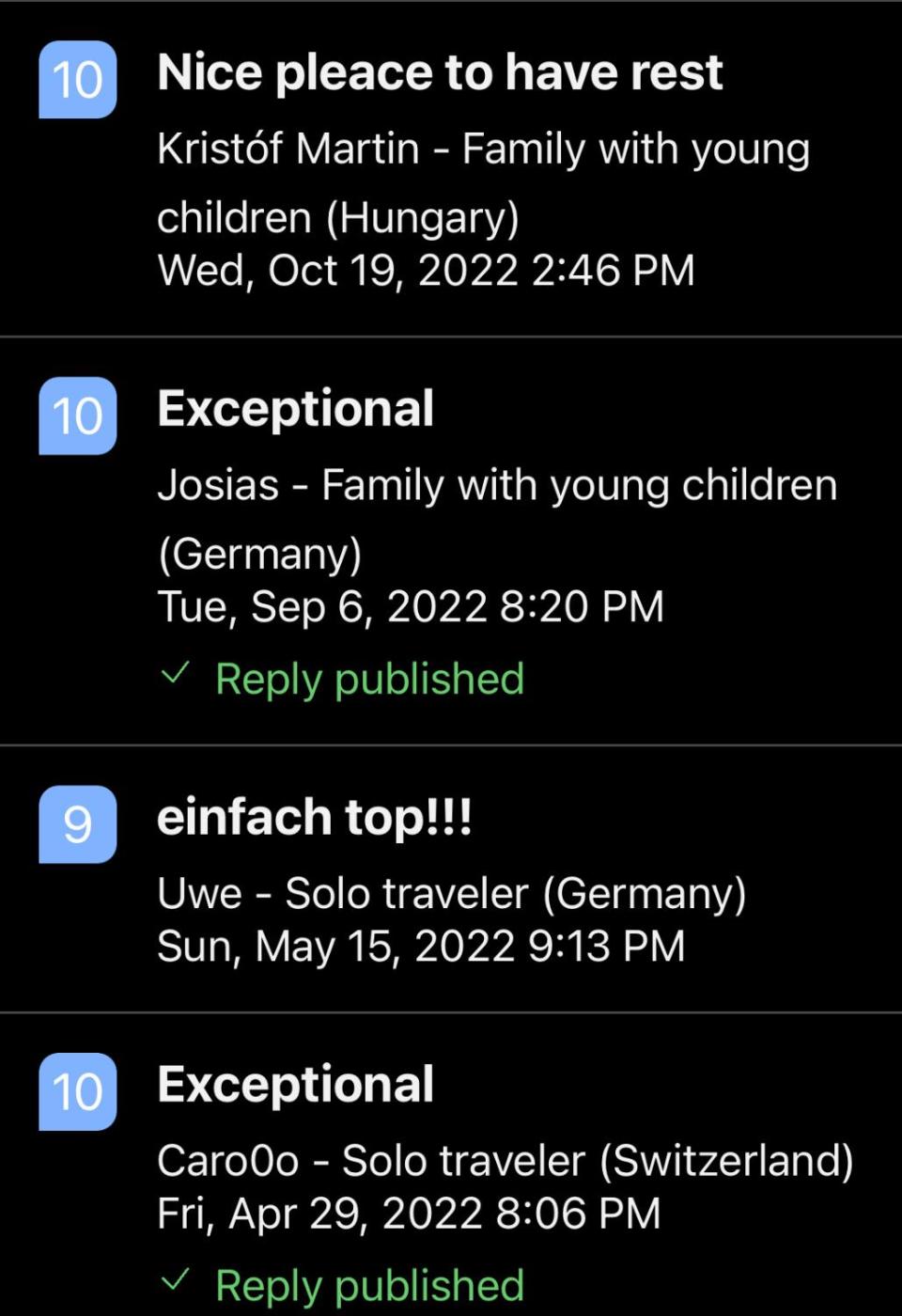902x1316 pixels.
Task: Open Caro0o's Exceptional review
Action: pyautogui.click(x=296, y=1084)
